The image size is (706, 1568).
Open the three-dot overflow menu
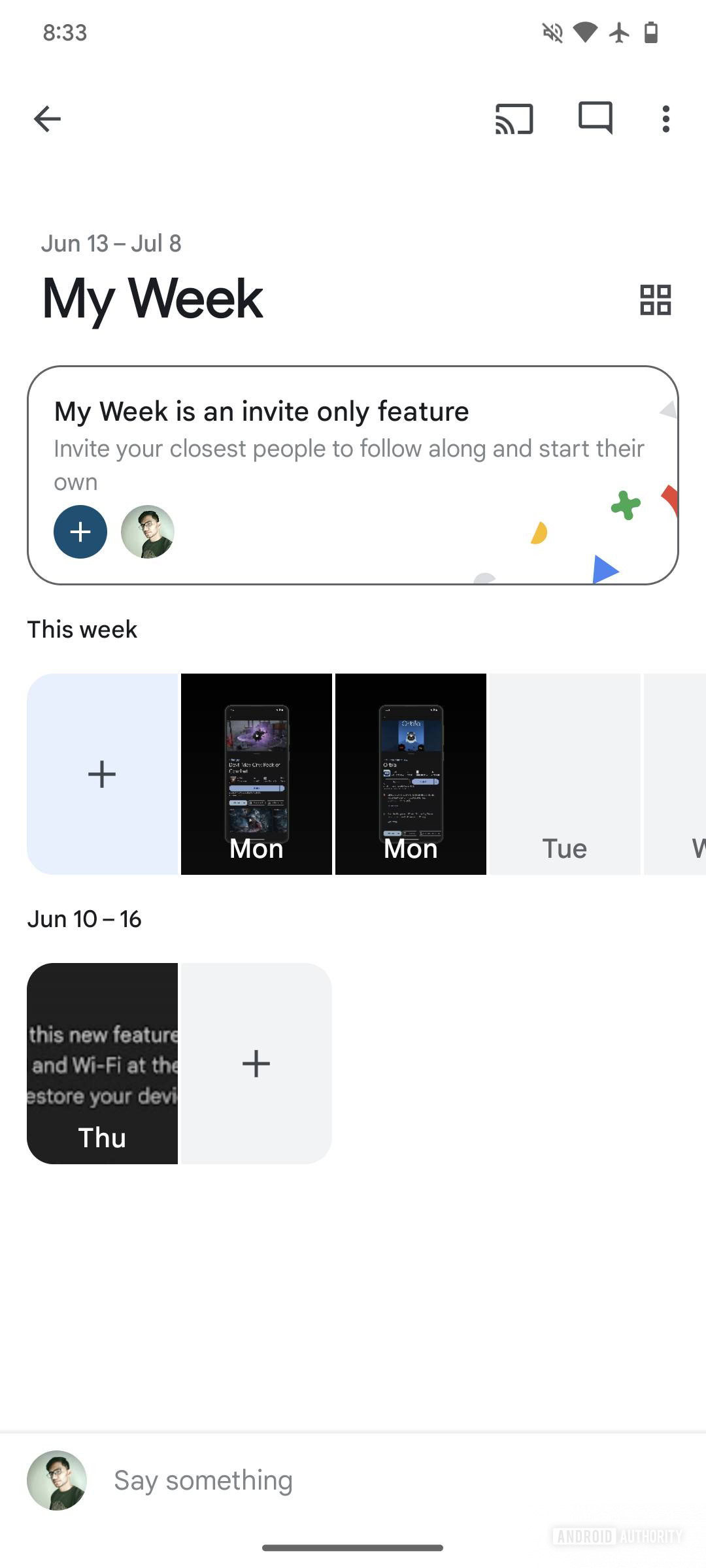click(665, 119)
